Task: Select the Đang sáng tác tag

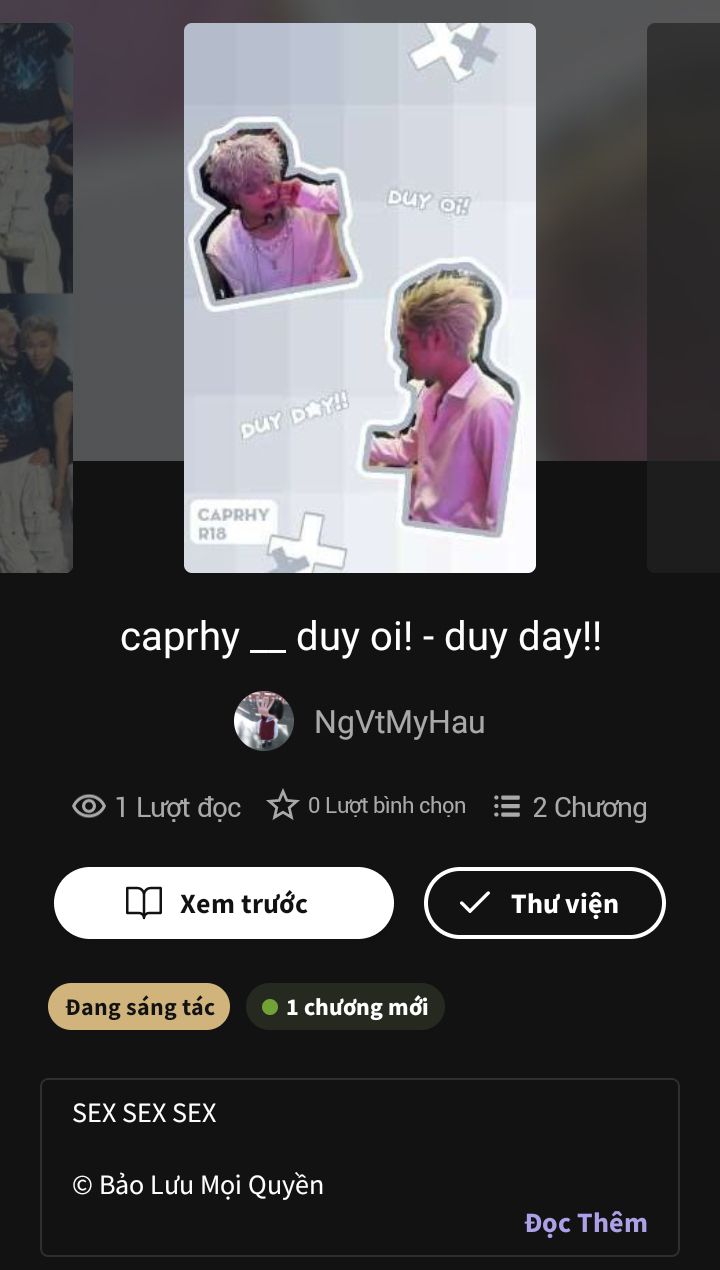Action: tap(139, 1007)
